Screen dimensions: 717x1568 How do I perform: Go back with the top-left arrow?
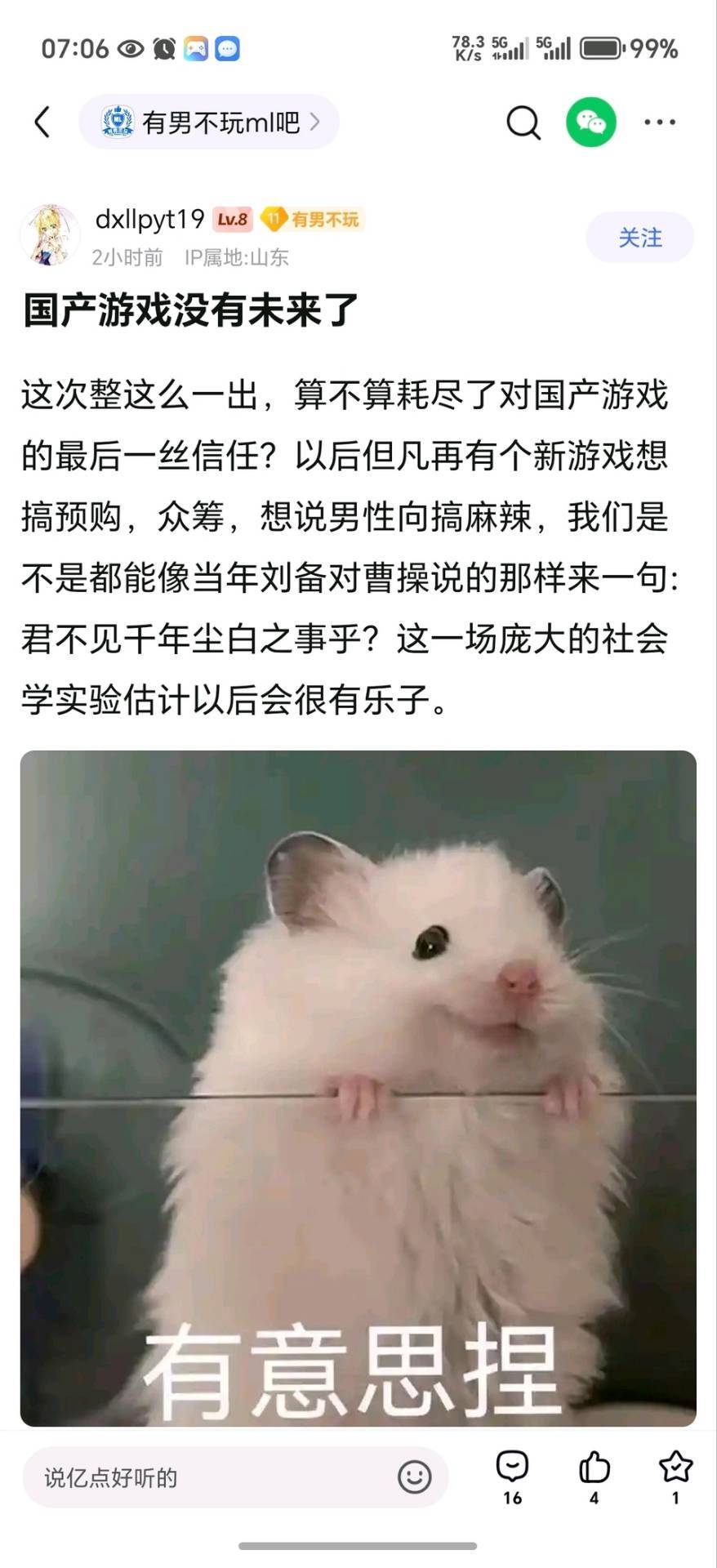[x=42, y=122]
